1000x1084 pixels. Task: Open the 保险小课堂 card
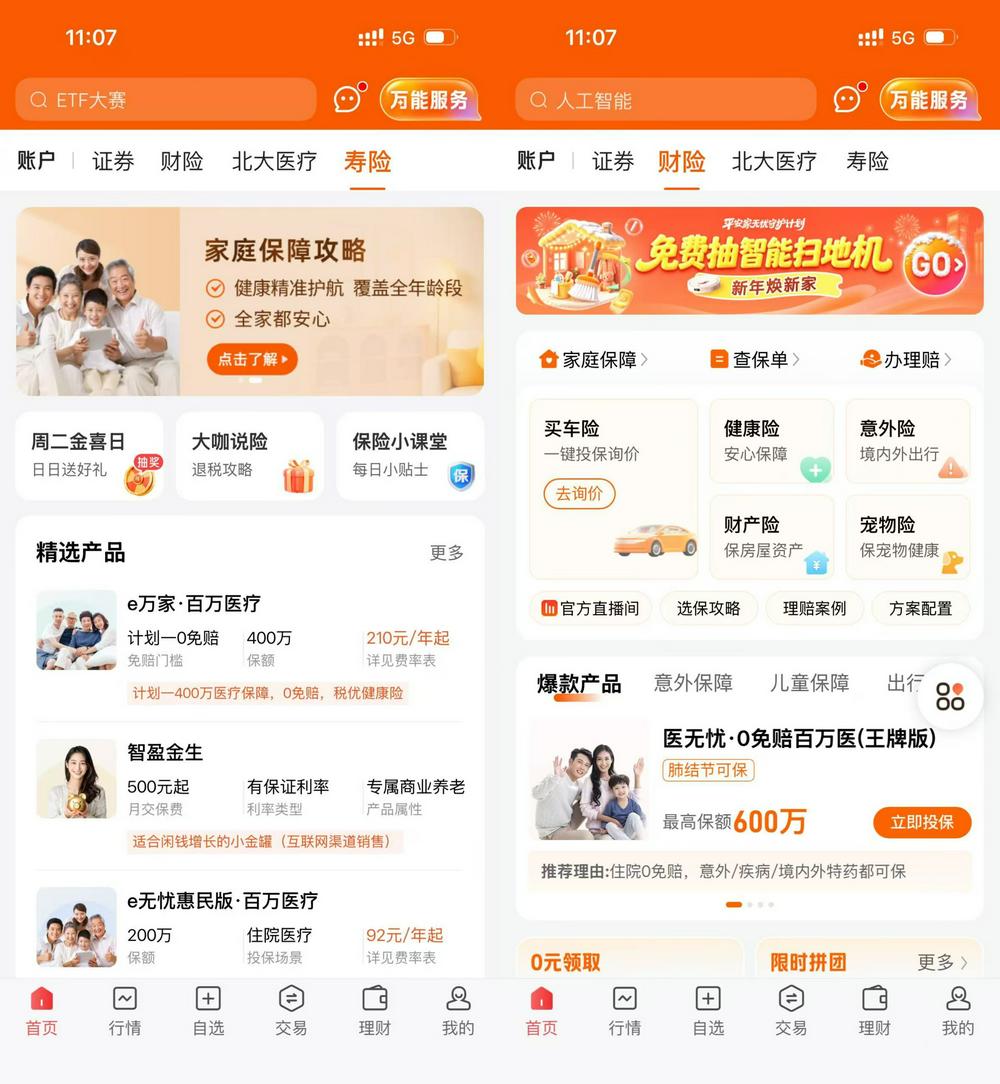(x=410, y=455)
